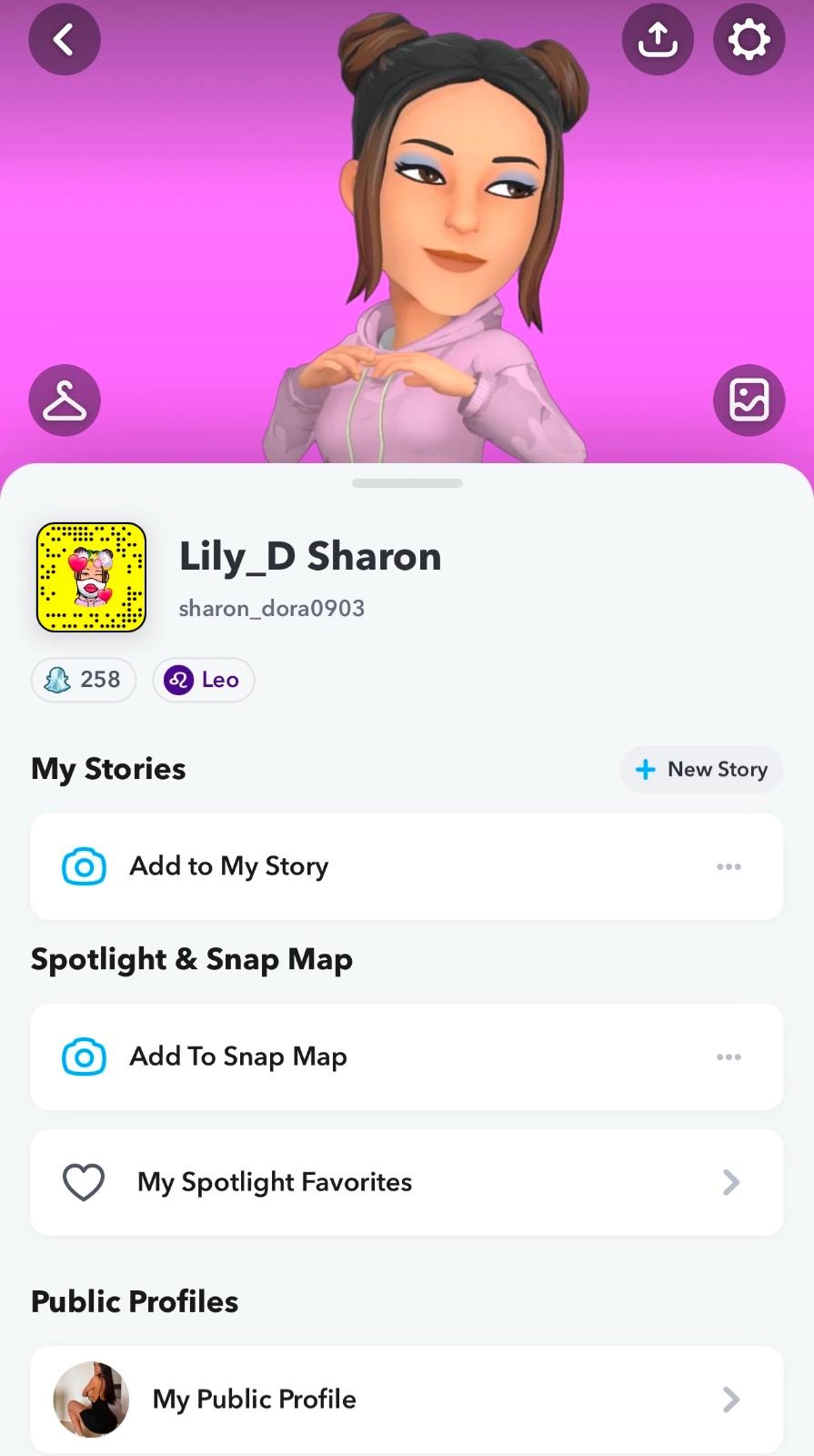
Task: Open settings with the gear icon
Action: point(749,39)
